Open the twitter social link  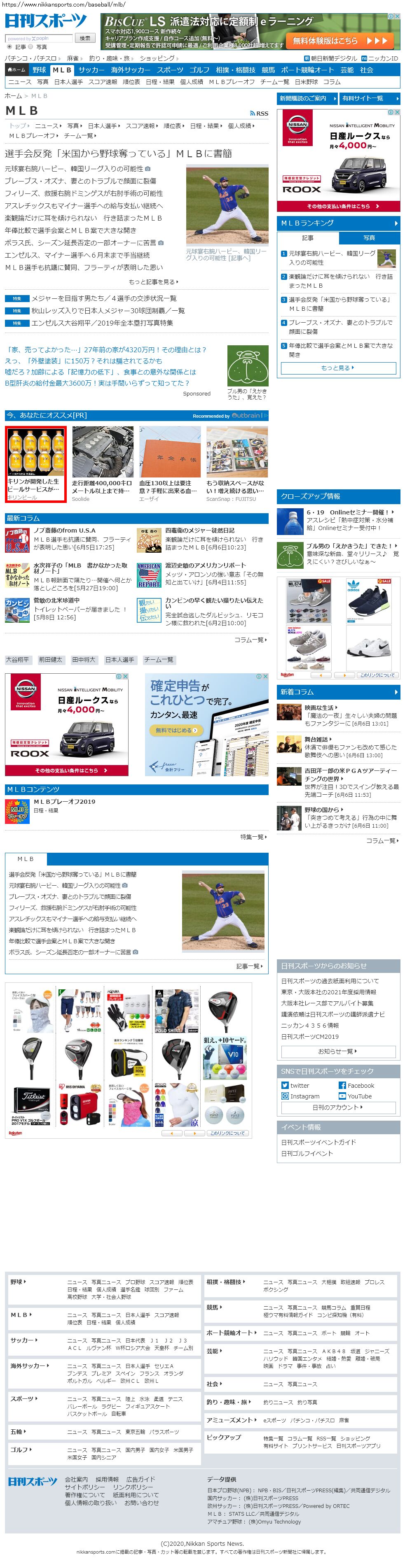298,1085
